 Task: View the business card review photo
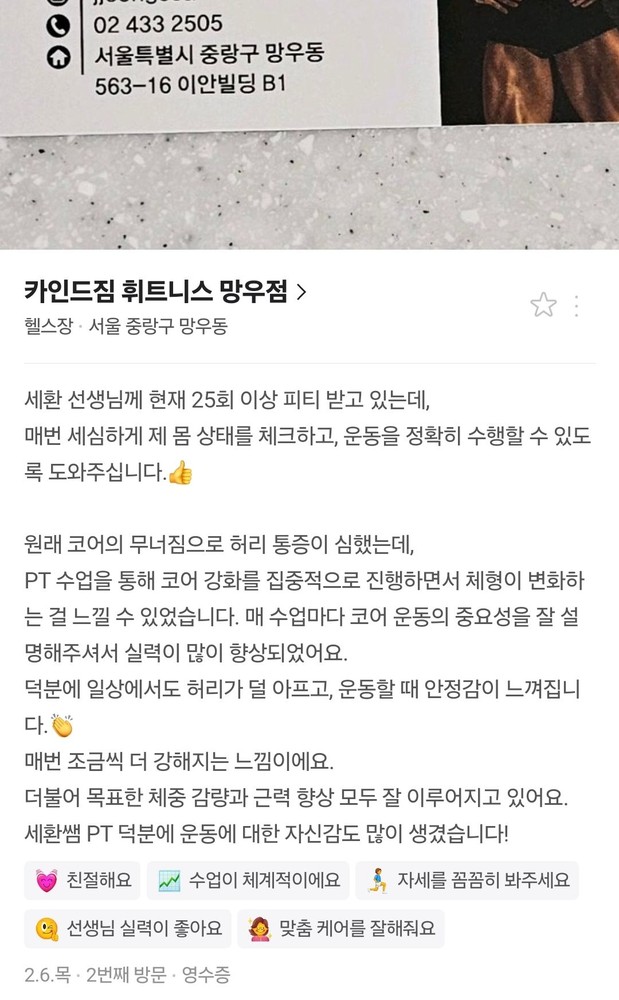point(309,120)
